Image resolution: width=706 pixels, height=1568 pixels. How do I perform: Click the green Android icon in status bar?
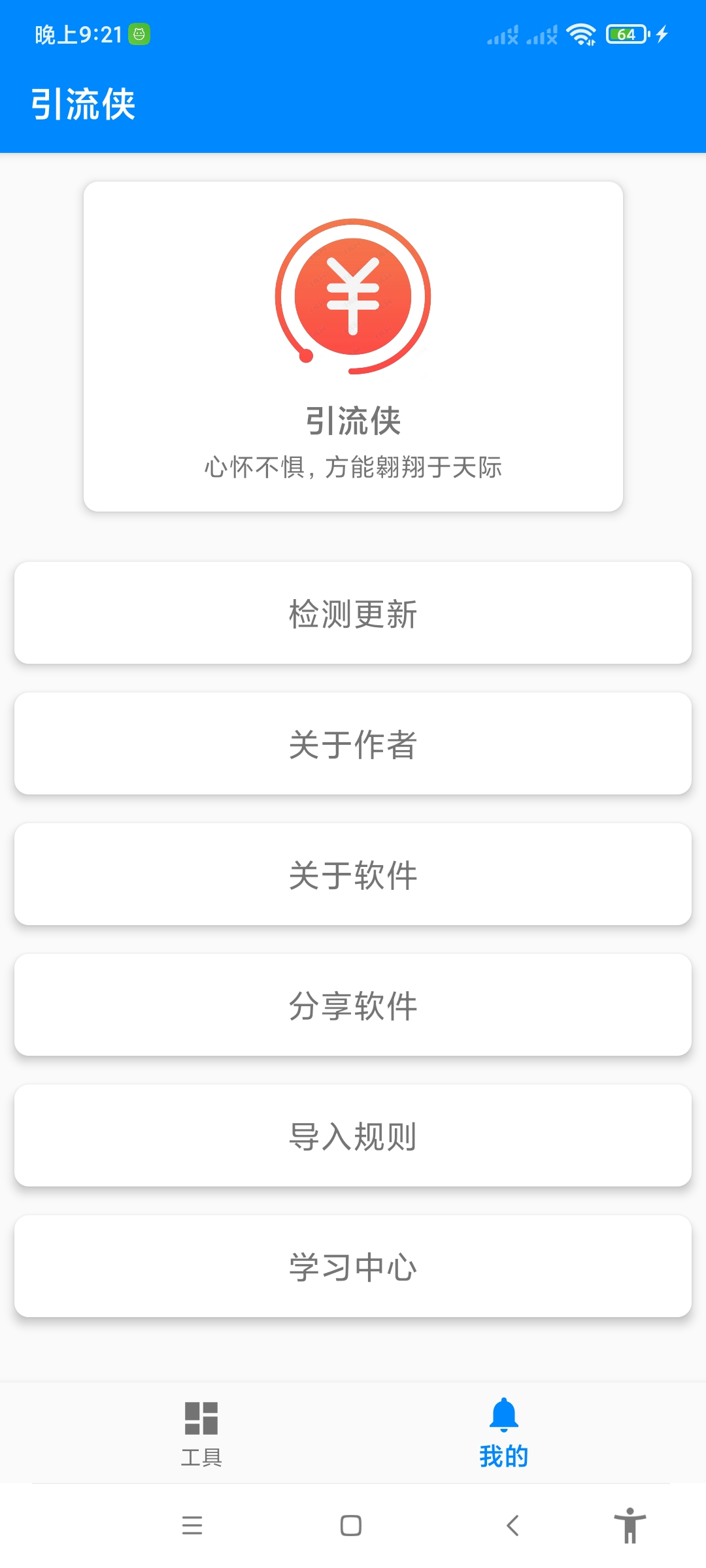coord(139,34)
